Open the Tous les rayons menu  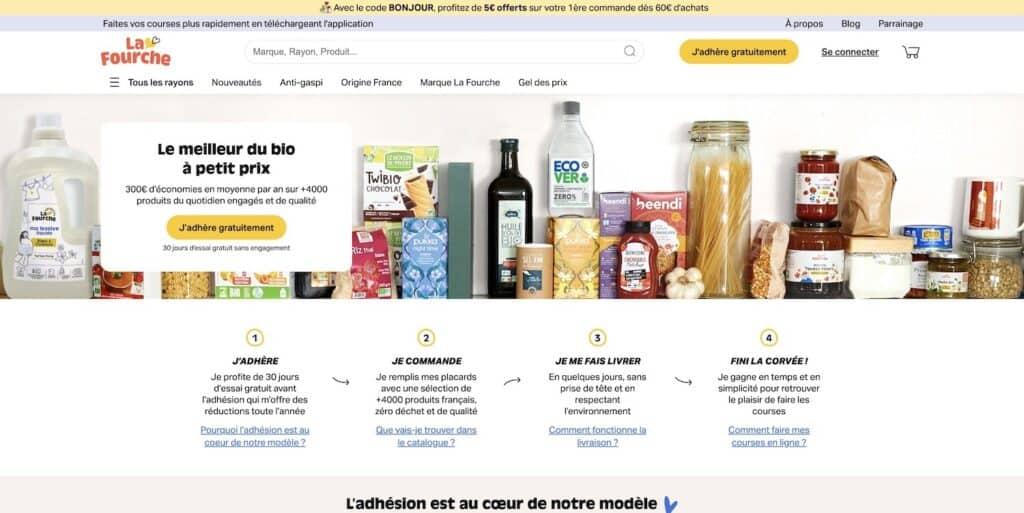coord(151,82)
